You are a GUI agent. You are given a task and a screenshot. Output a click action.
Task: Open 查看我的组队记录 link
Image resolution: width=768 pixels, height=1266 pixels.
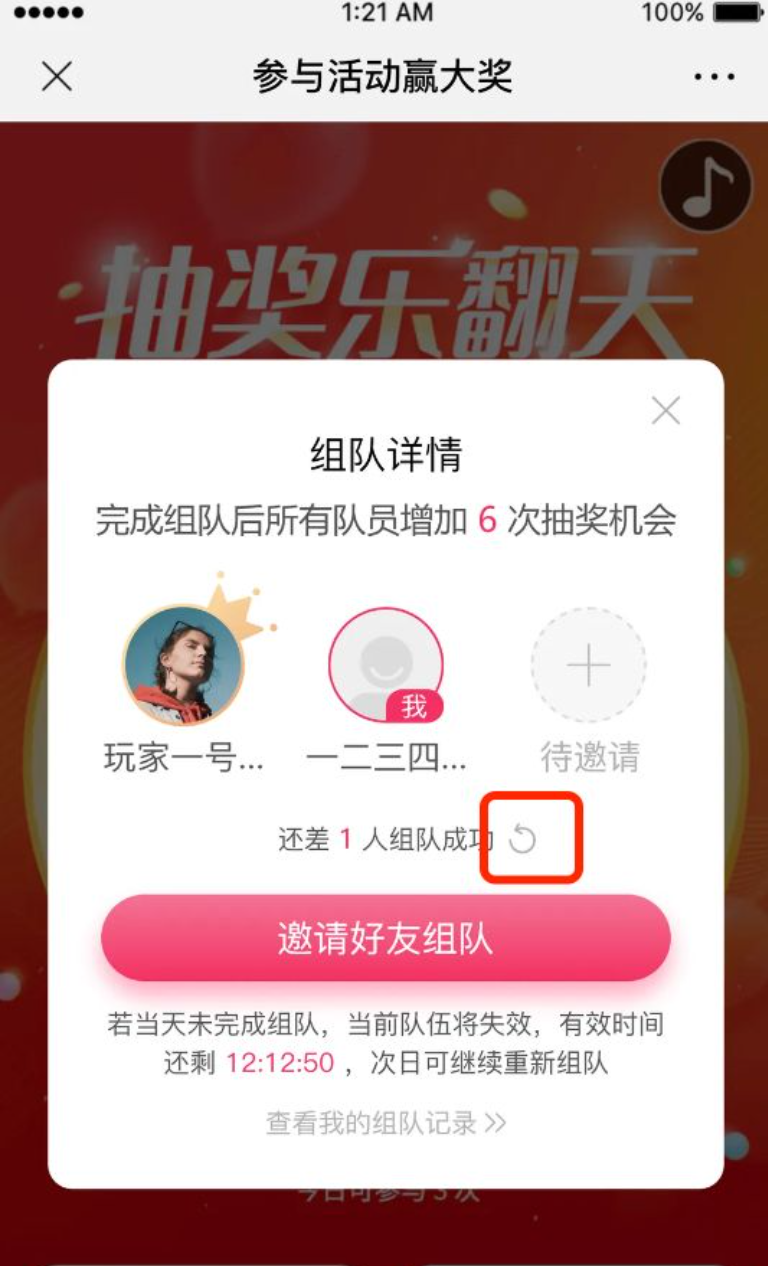[385, 1123]
